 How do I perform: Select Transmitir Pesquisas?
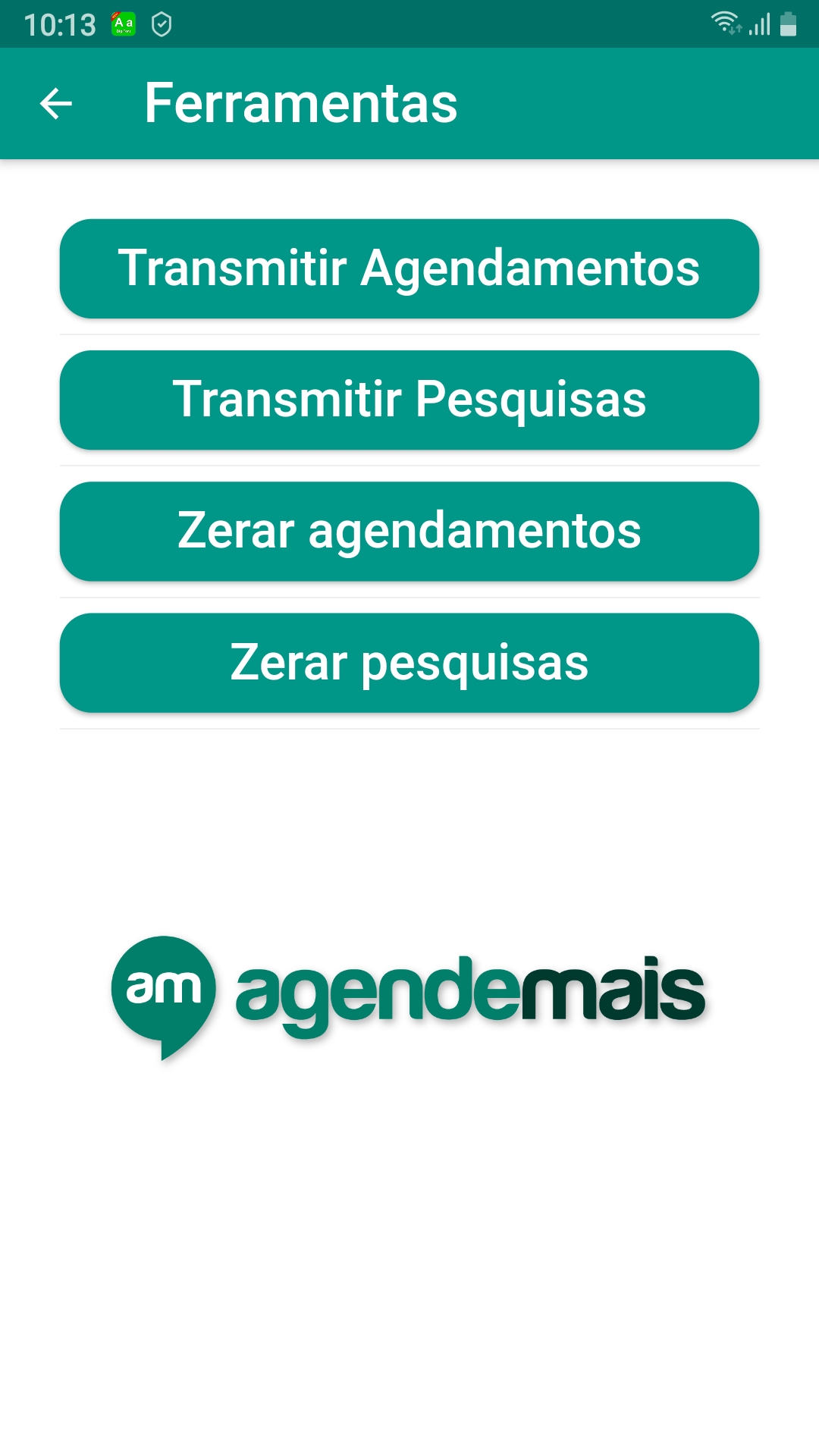pyautogui.click(x=409, y=400)
